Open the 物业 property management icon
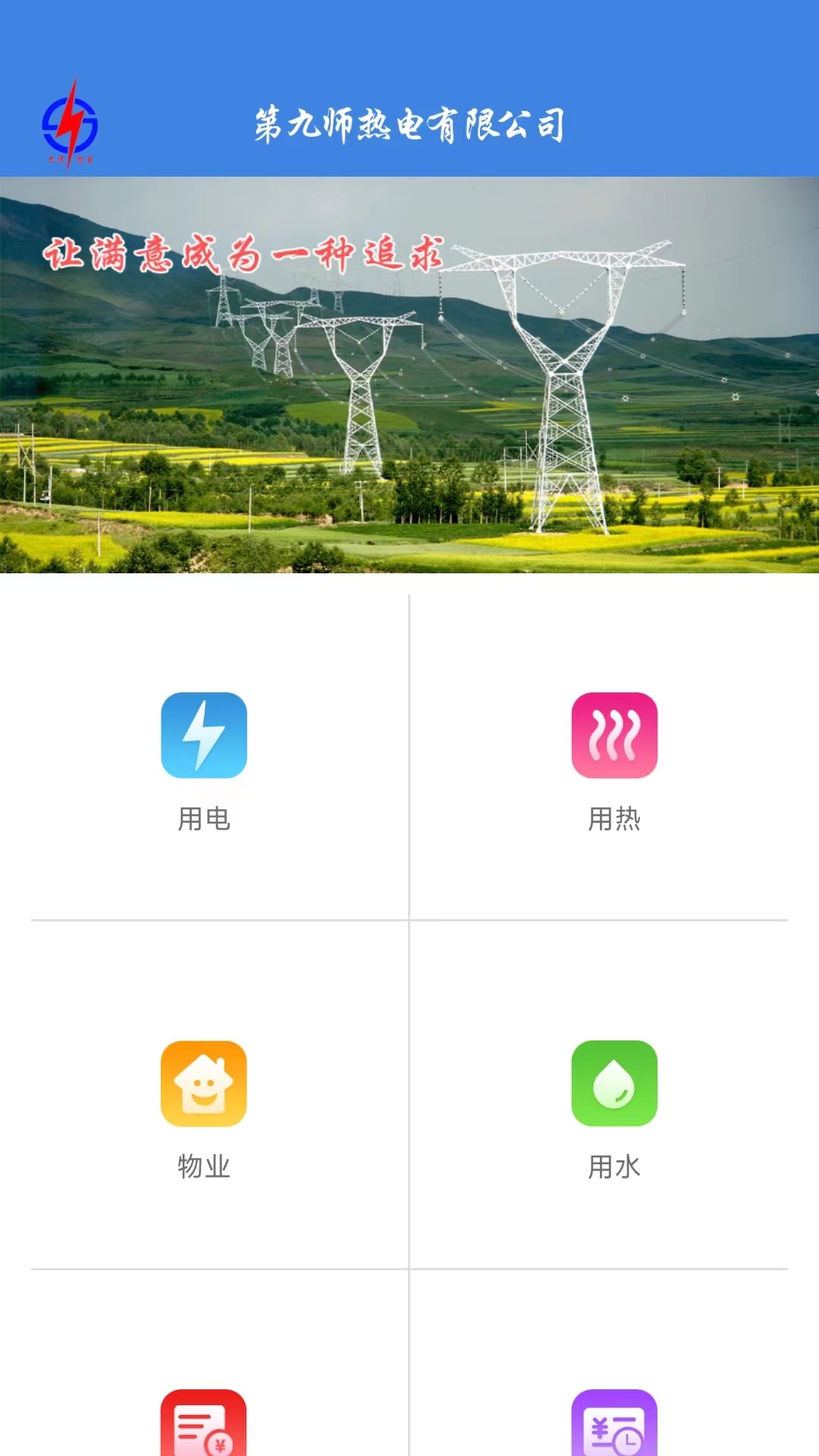This screenshot has width=819, height=1456. coord(205,1084)
